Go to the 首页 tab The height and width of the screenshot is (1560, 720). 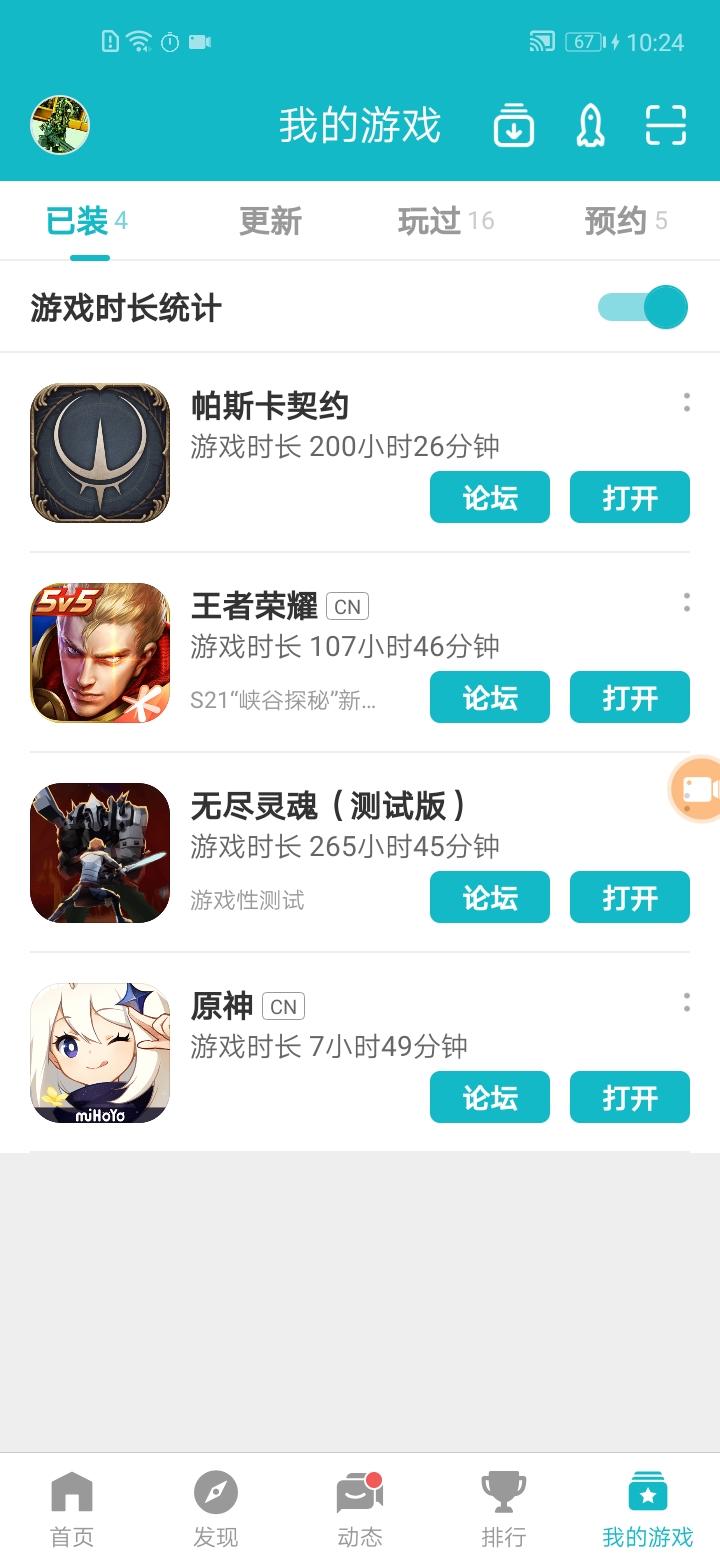[x=72, y=1510]
